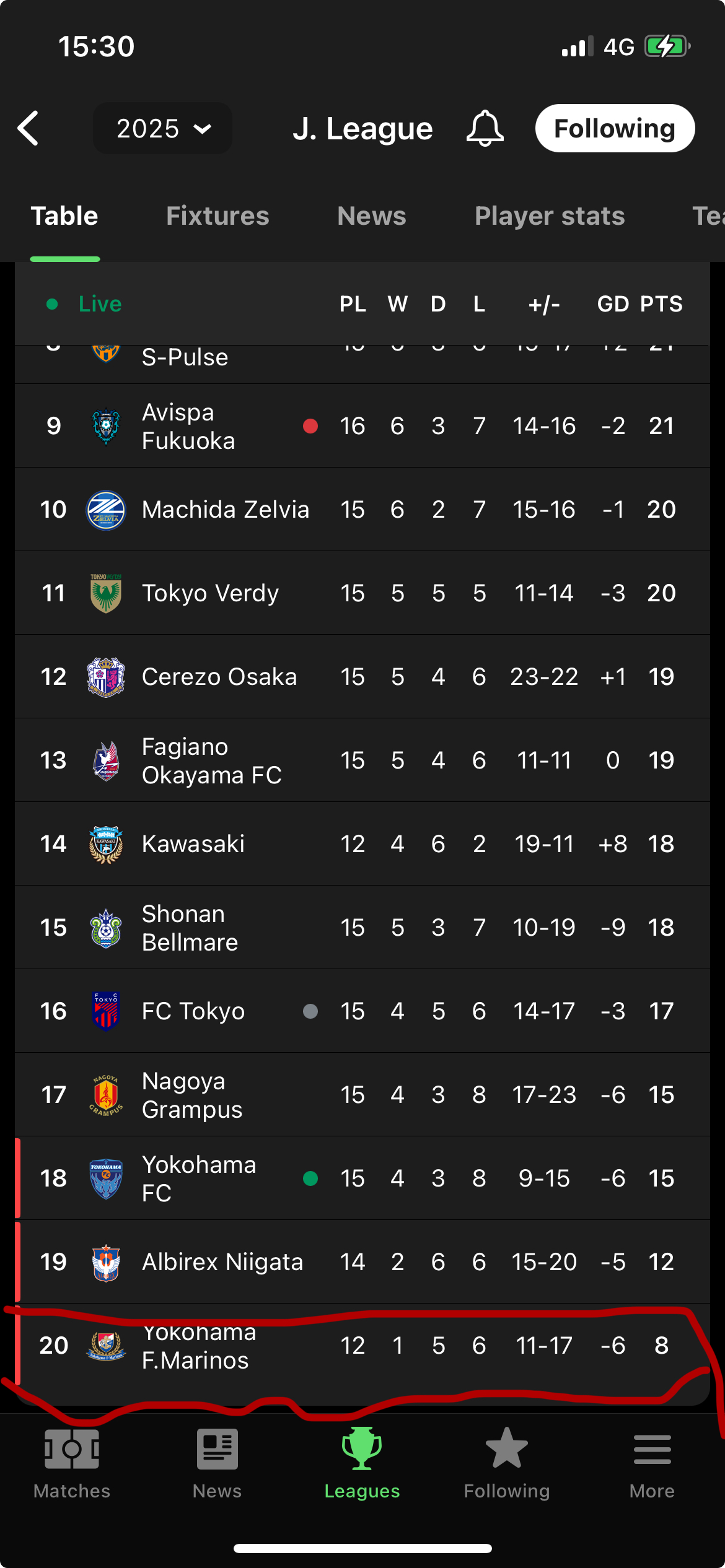
Task: Switch to the Fixtures tab
Action: pyautogui.click(x=217, y=216)
